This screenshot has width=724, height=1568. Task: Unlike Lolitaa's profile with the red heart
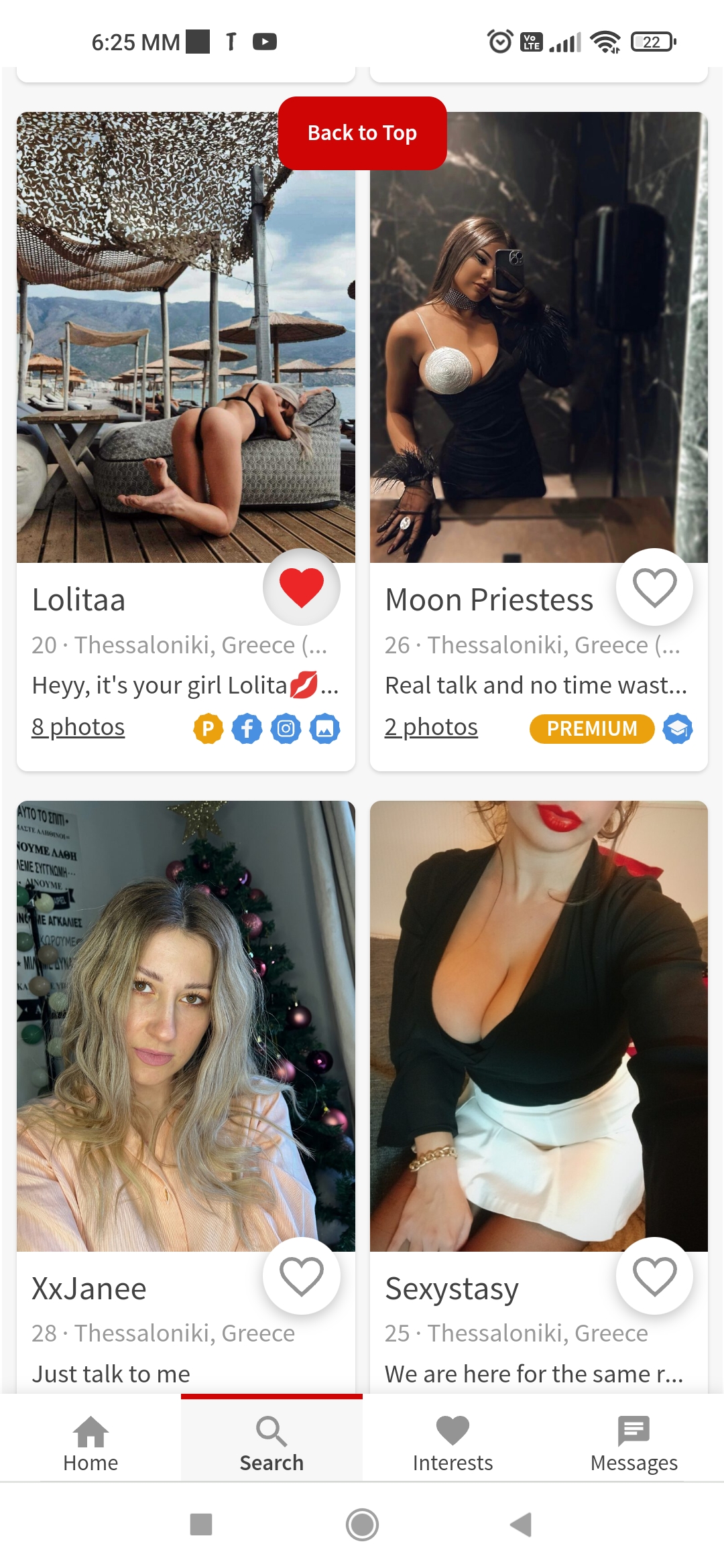[x=302, y=587]
